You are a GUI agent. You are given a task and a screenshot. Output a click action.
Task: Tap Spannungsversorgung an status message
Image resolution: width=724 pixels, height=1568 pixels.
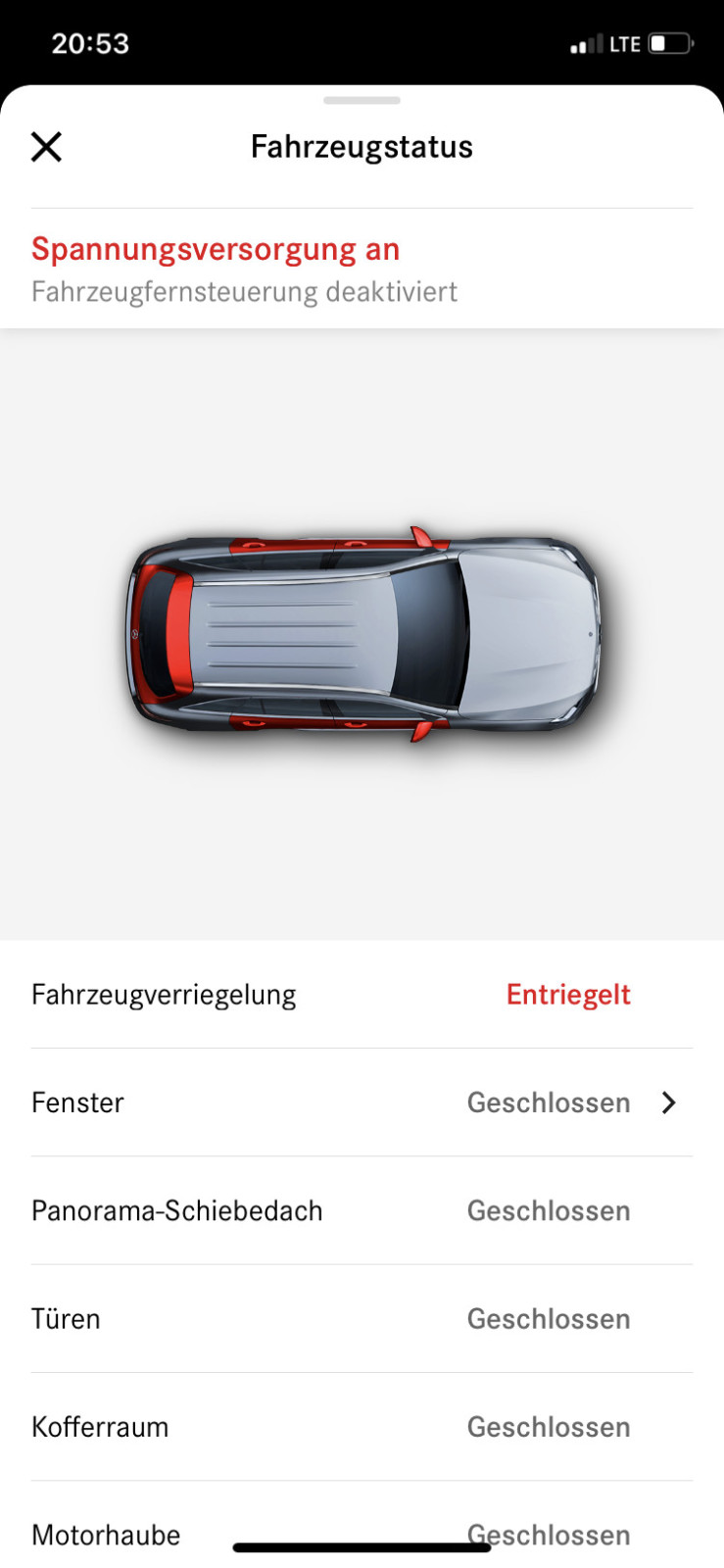pos(216,250)
